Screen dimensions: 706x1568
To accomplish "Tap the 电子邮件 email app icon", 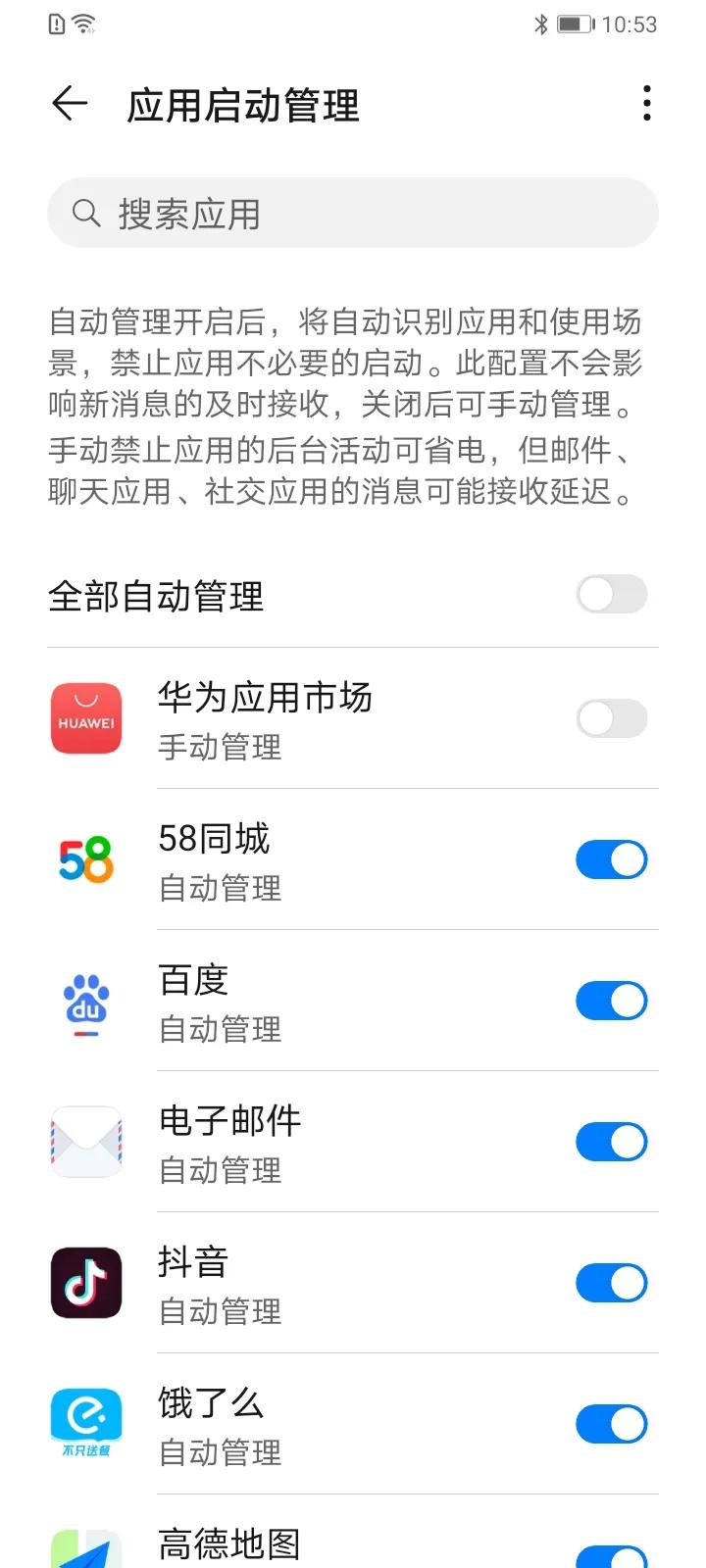I will [x=85, y=1142].
